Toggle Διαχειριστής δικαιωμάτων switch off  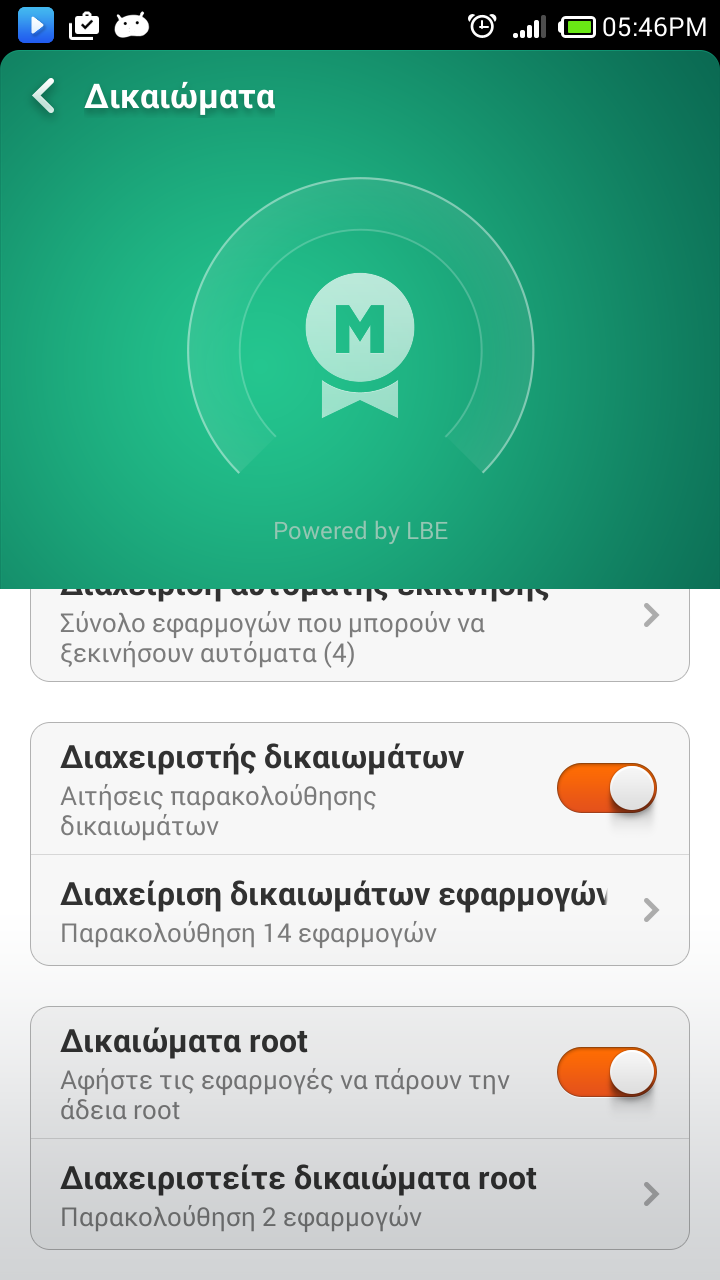pyautogui.click(x=606, y=788)
